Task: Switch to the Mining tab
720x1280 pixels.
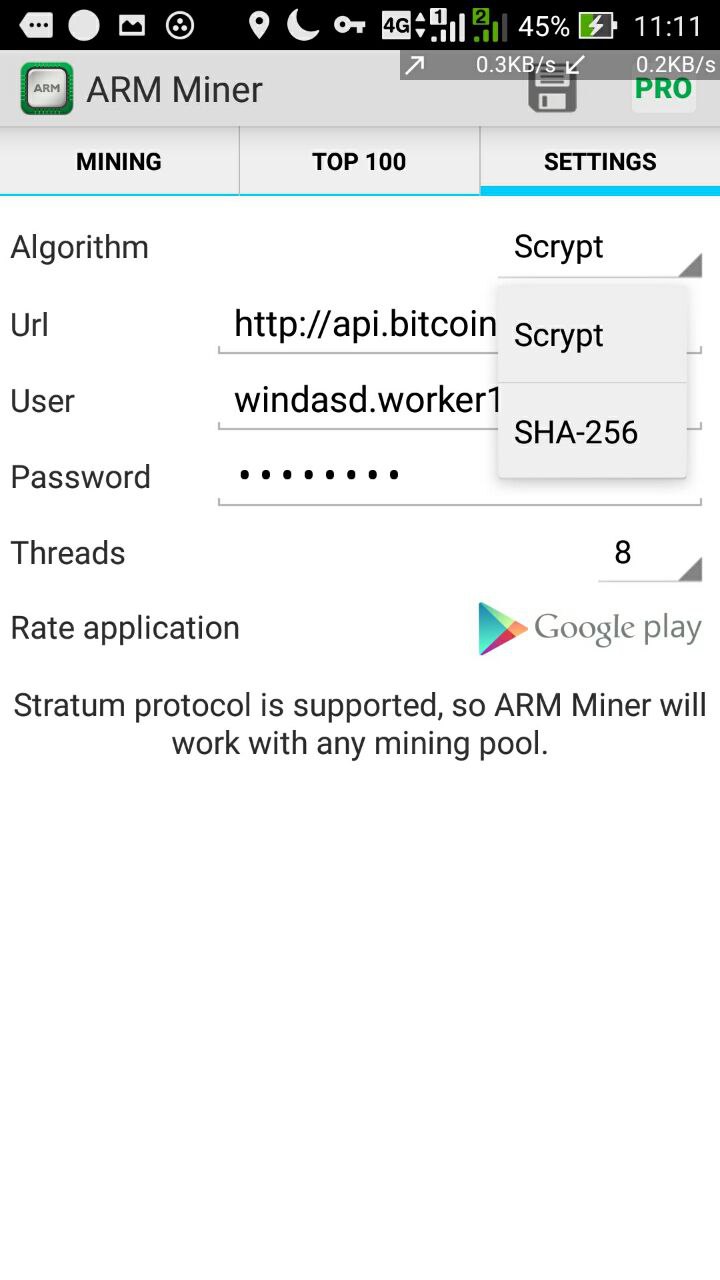Action: click(119, 161)
